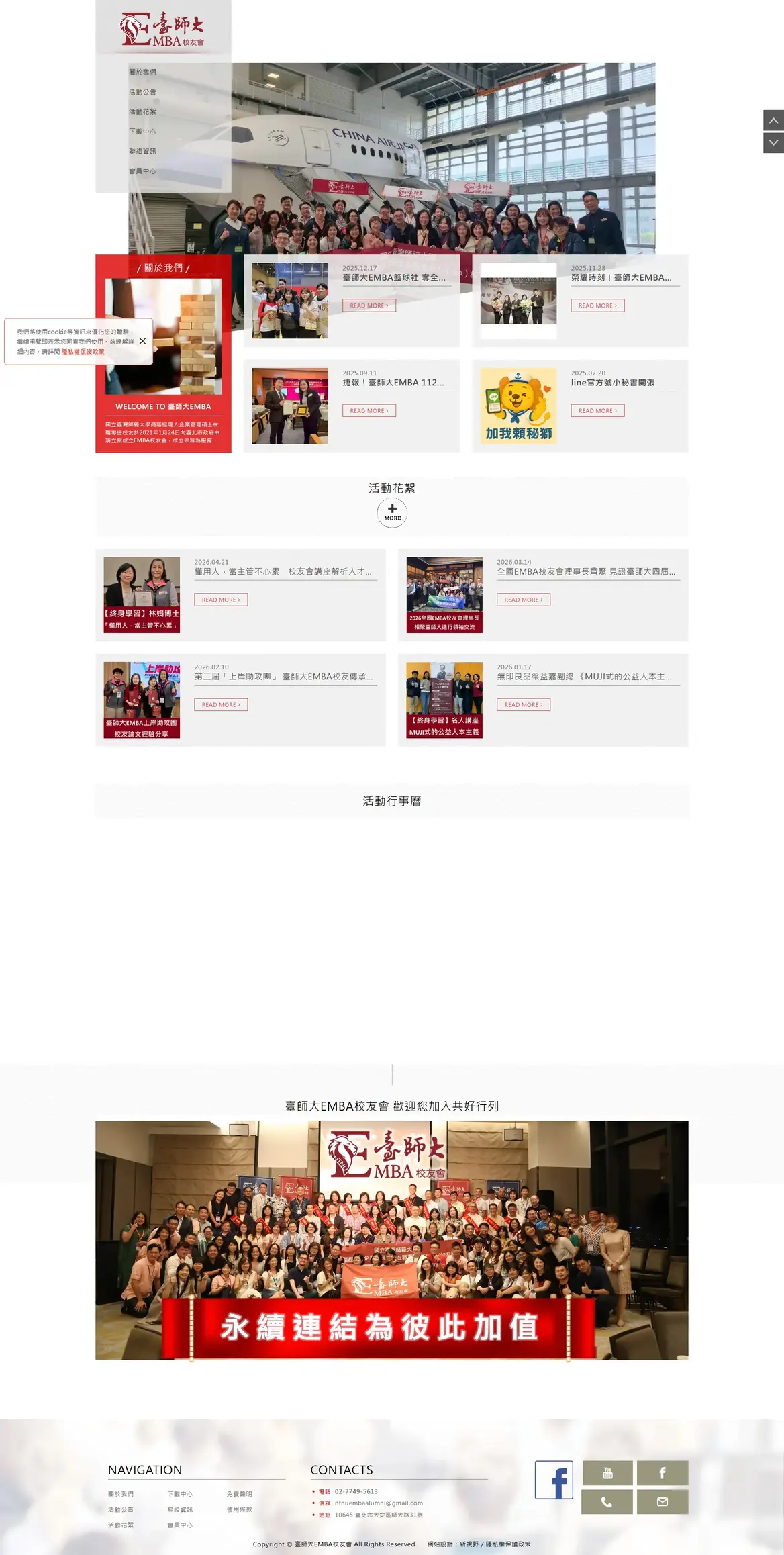784x1555 pixels.
Task: Go to 下載中心 in side menu
Action: [x=142, y=132]
